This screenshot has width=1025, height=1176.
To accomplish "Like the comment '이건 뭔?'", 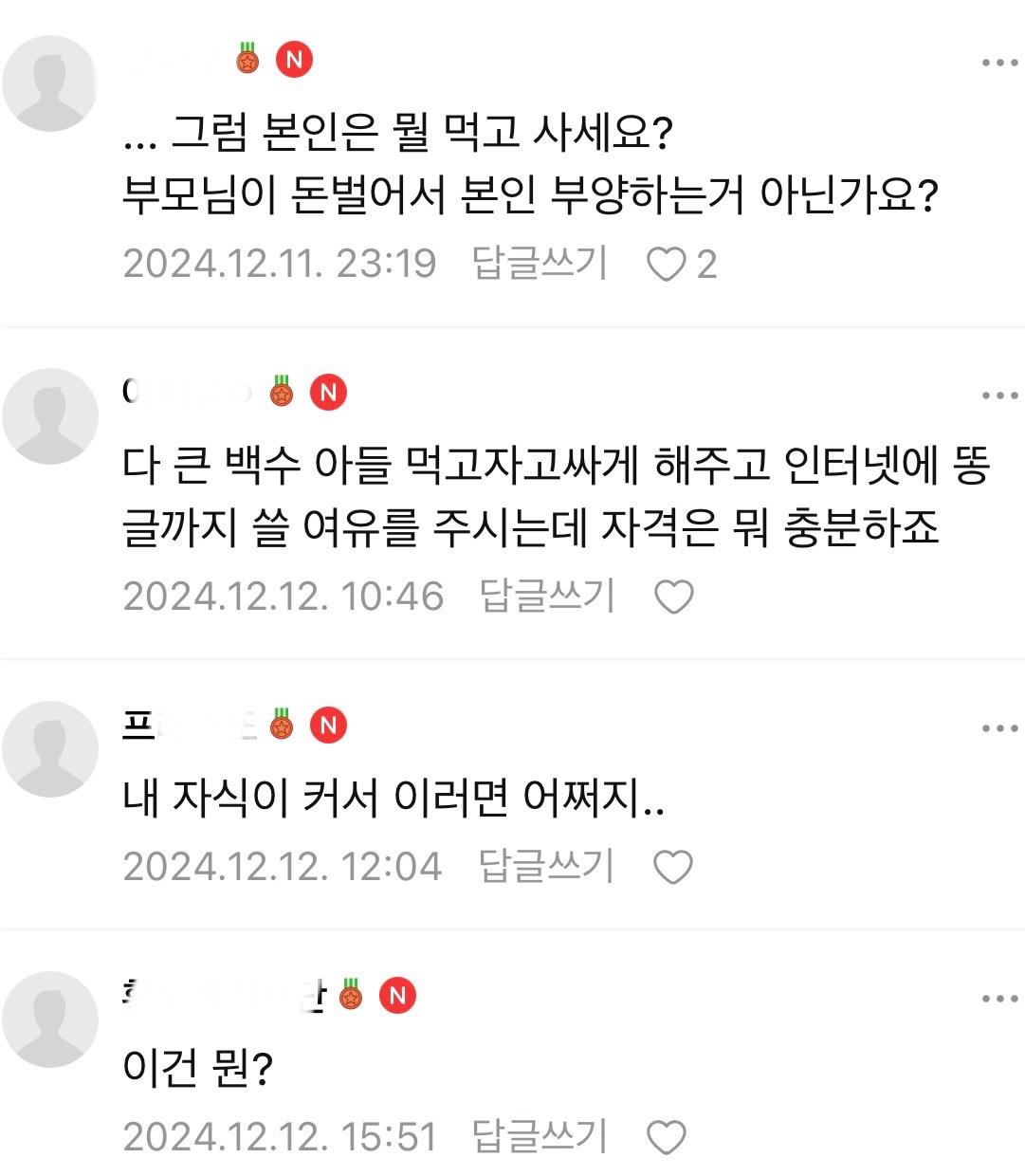I will point(666,1137).
